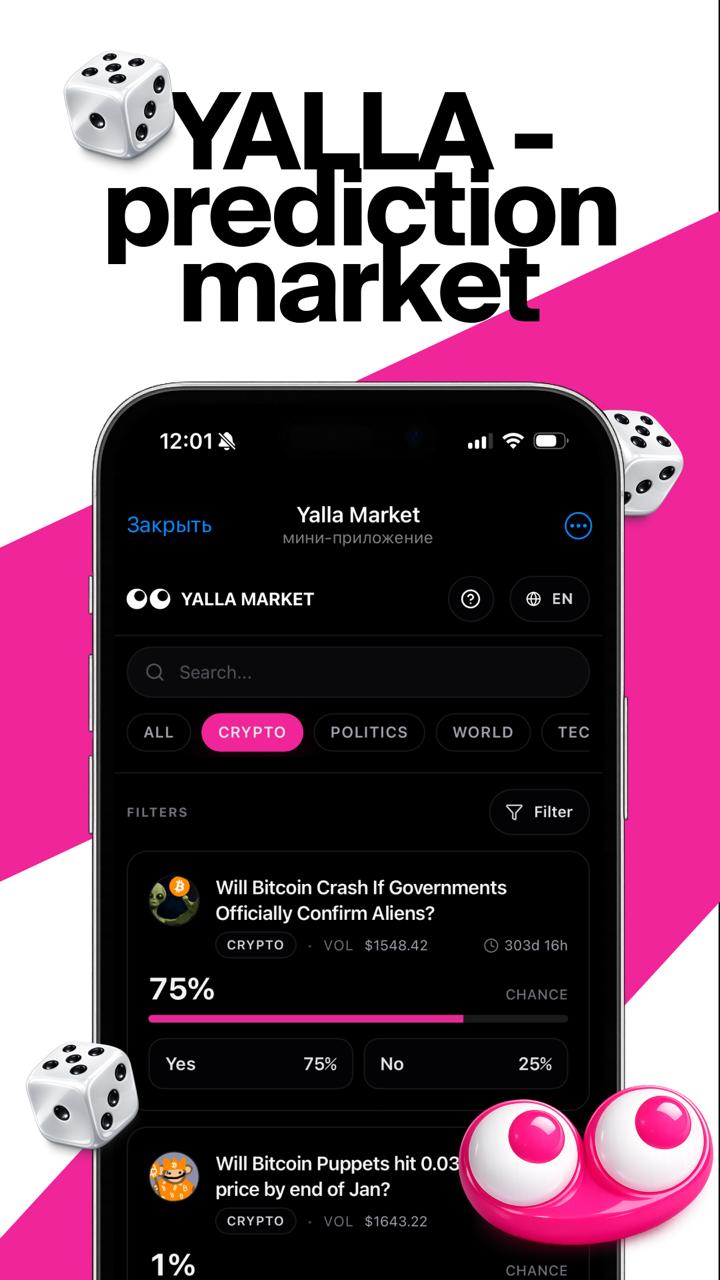Screen dimensions: 720x1280
Task: Tap the Search input field
Action: pos(358,672)
